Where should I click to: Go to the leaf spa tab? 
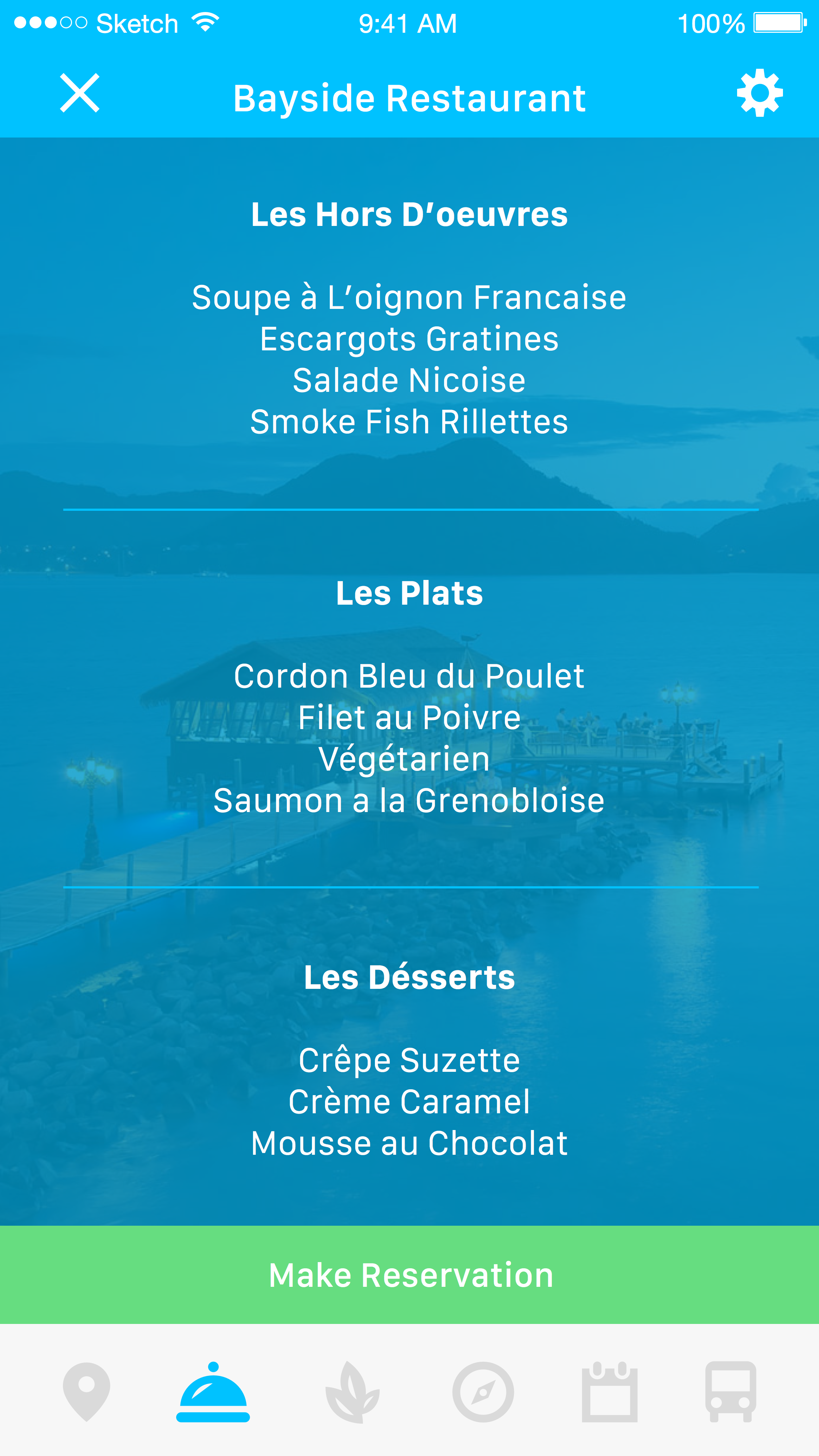(352, 1392)
